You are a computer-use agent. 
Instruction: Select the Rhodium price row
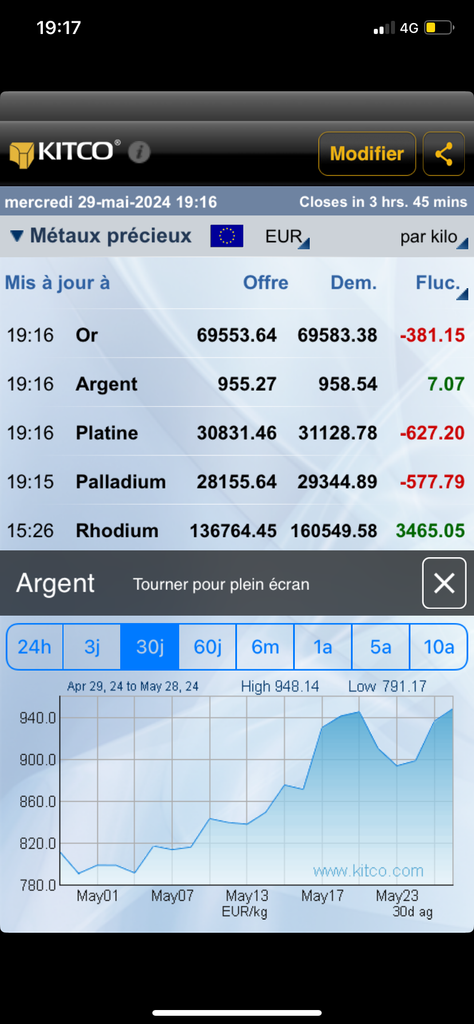click(237, 530)
